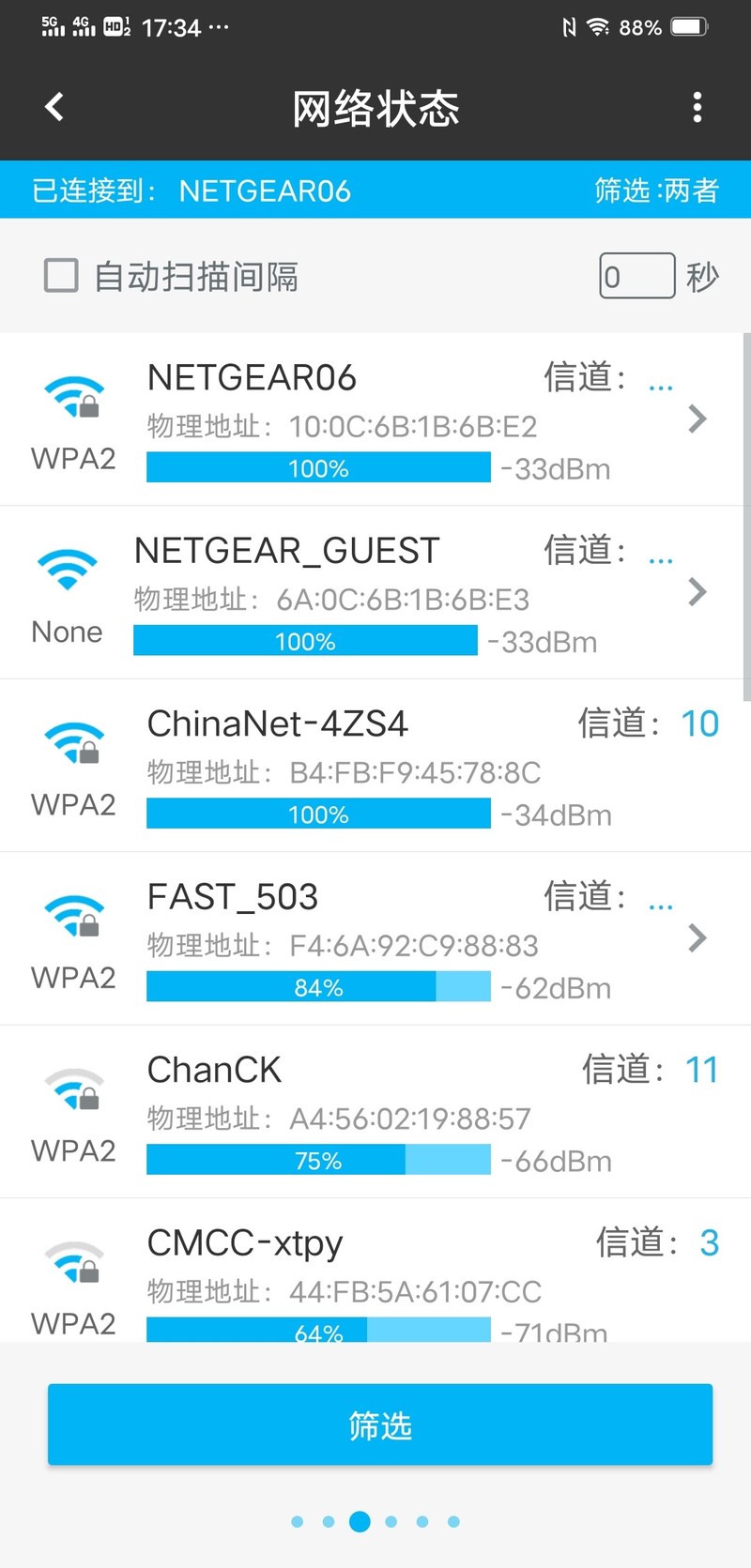Tap the 网络状态 title text
Image resolution: width=751 pixels, height=1568 pixels.
(x=375, y=107)
